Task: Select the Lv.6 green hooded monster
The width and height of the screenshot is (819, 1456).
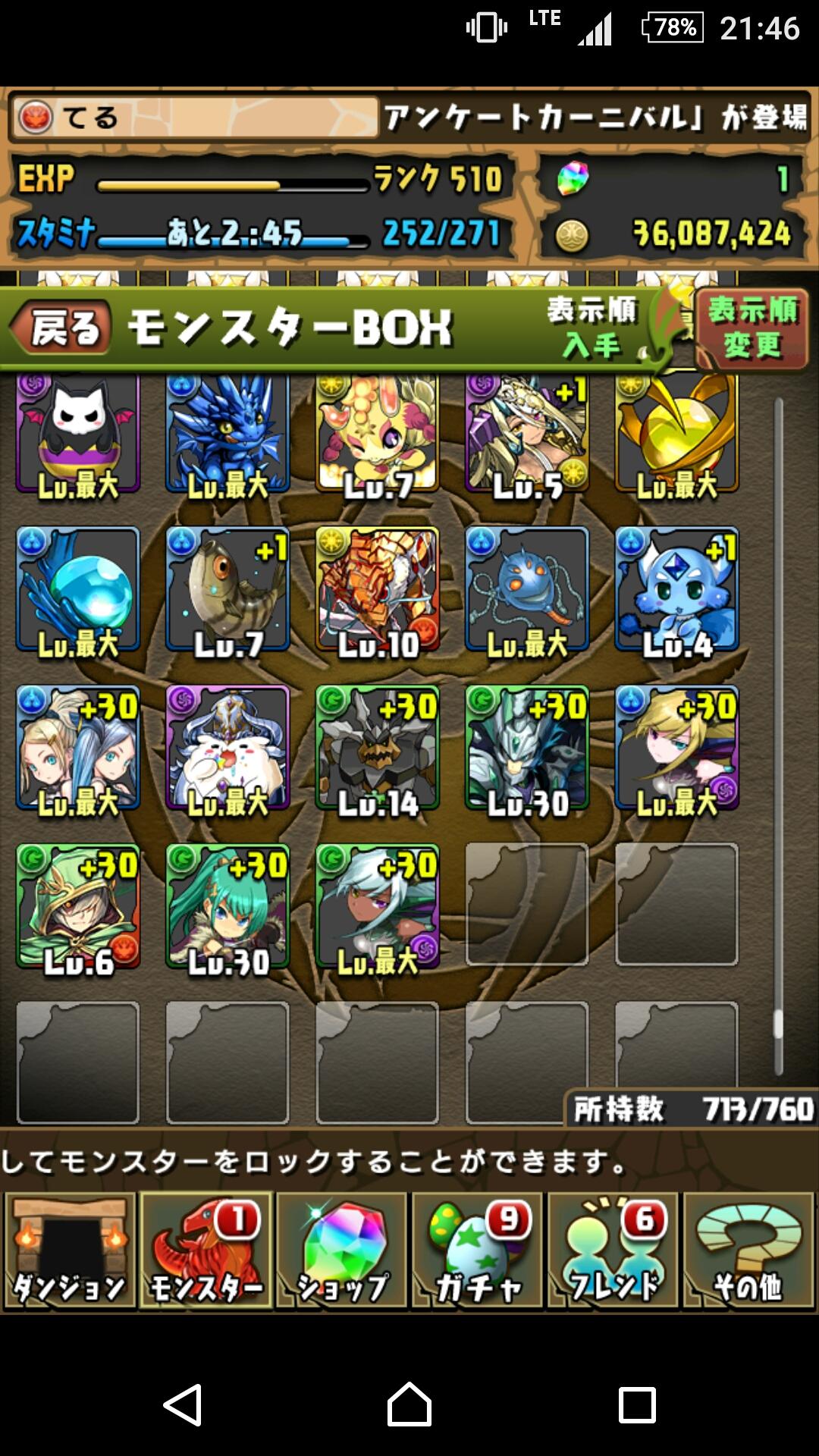Action: click(x=78, y=907)
